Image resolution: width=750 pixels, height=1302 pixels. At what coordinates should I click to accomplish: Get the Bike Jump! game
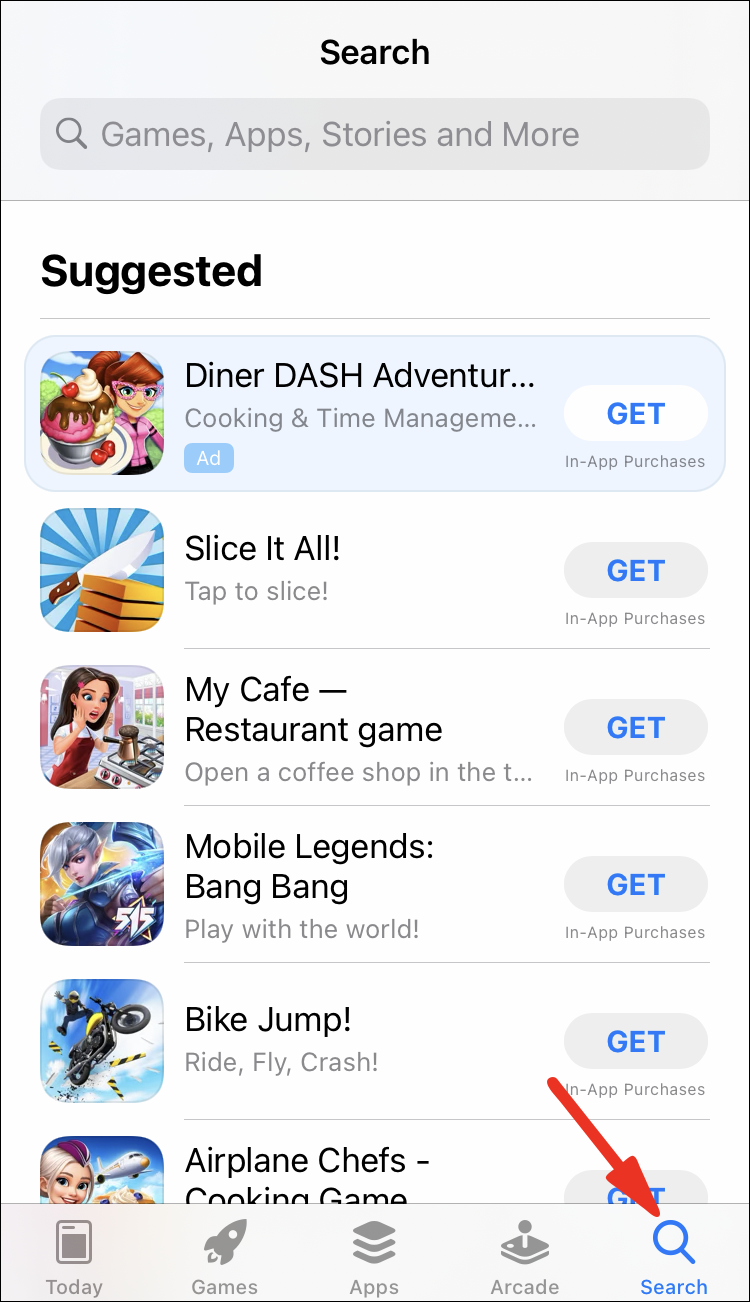tap(636, 1042)
